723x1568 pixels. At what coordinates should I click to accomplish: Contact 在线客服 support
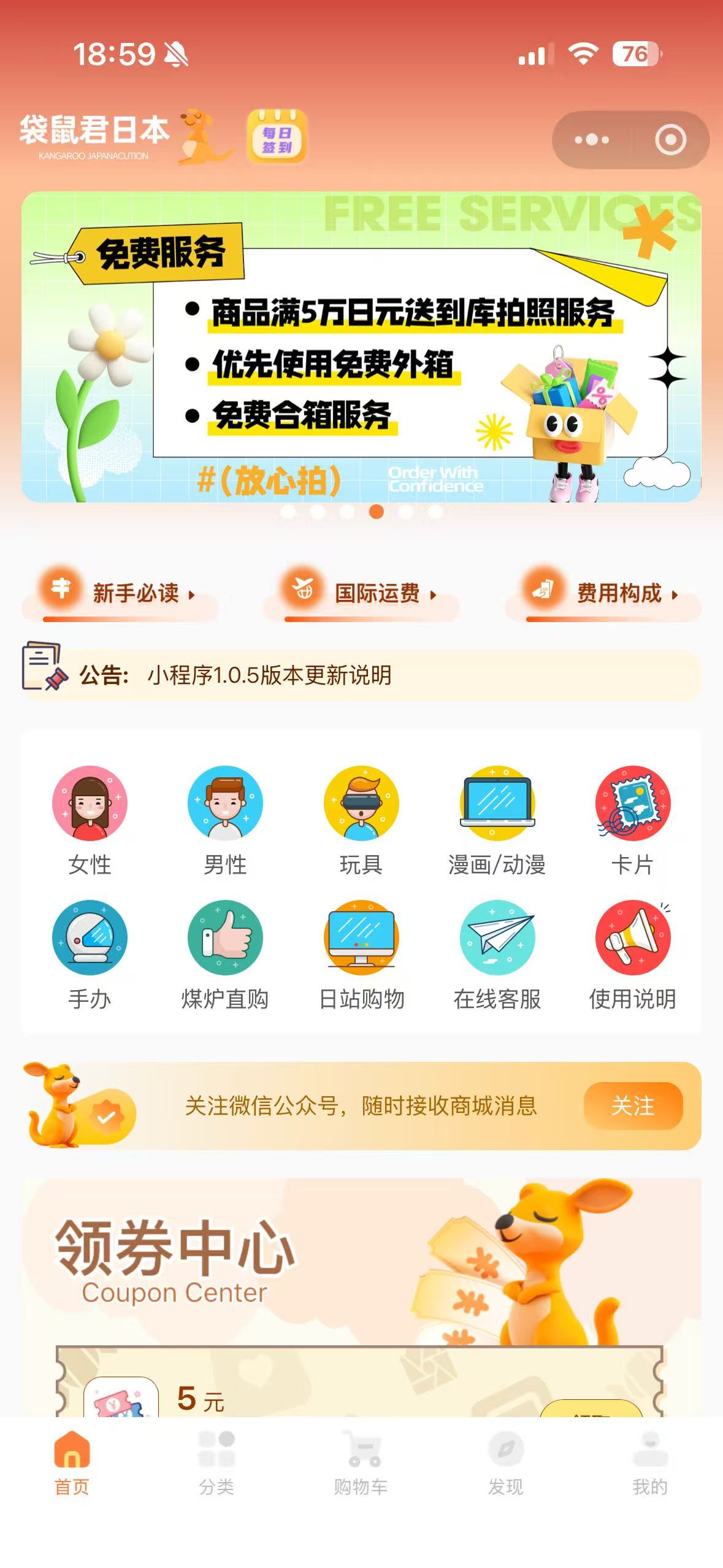(x=497, y=955)
